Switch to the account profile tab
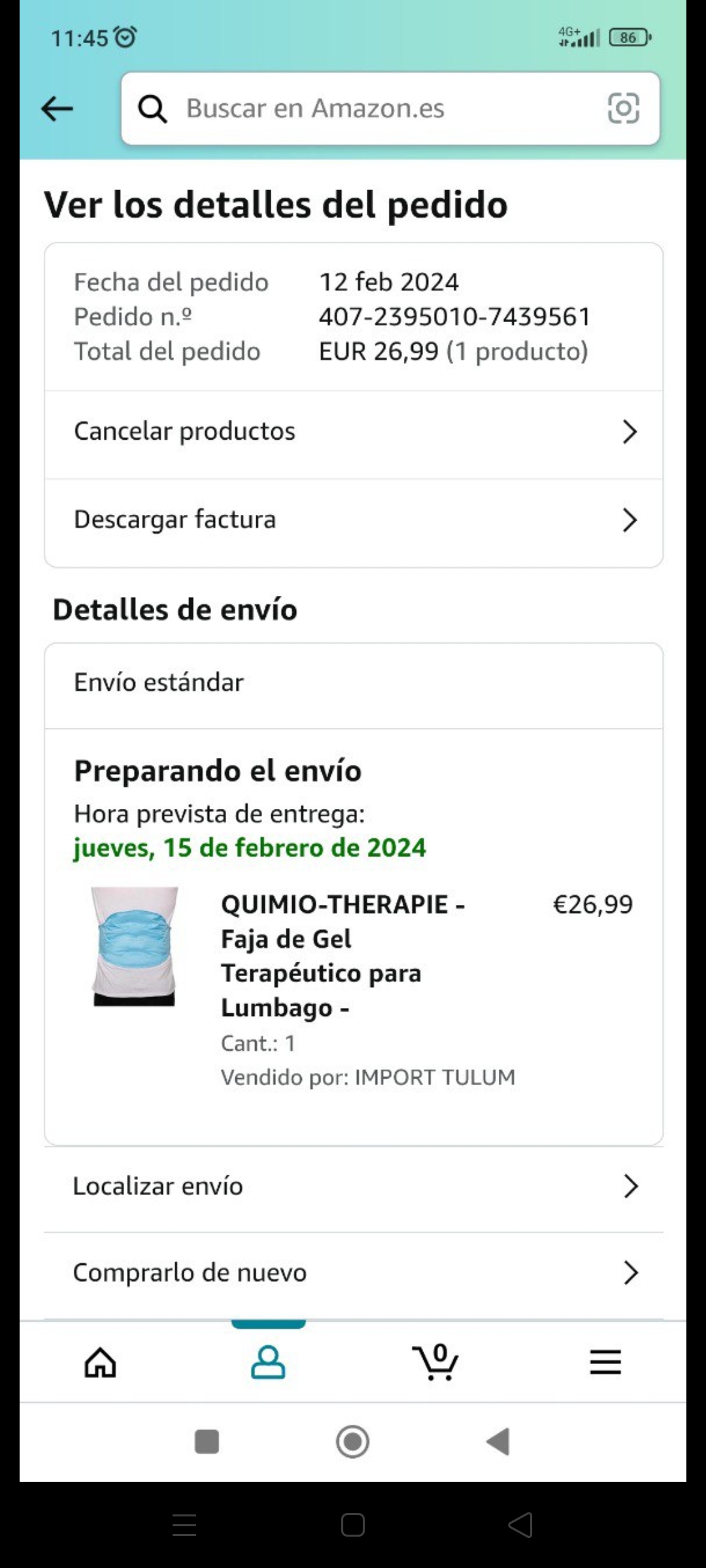The height and width of the screenshot is (1568, 706). click(x=268, y=1363)
